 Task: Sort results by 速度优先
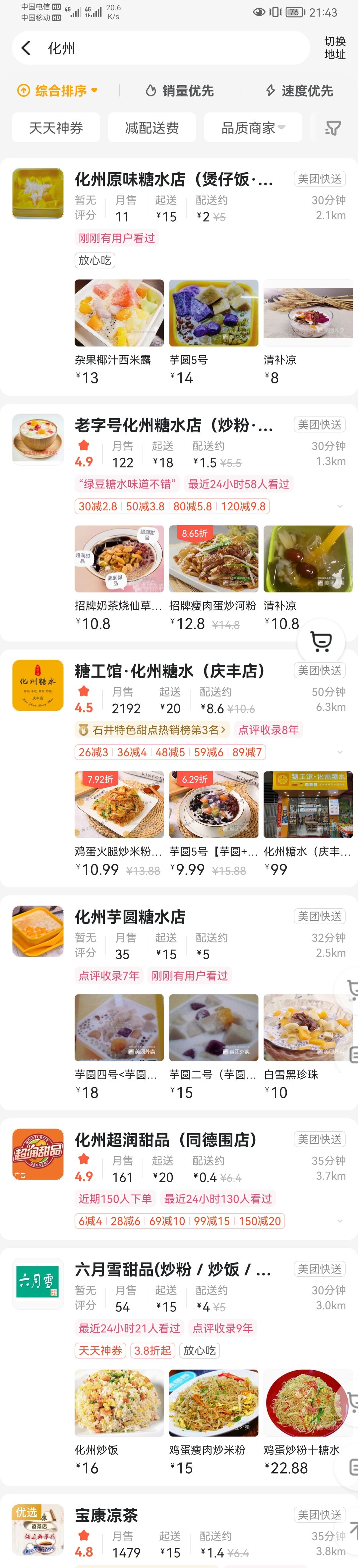pyautogui.click(x=299, y=91)
